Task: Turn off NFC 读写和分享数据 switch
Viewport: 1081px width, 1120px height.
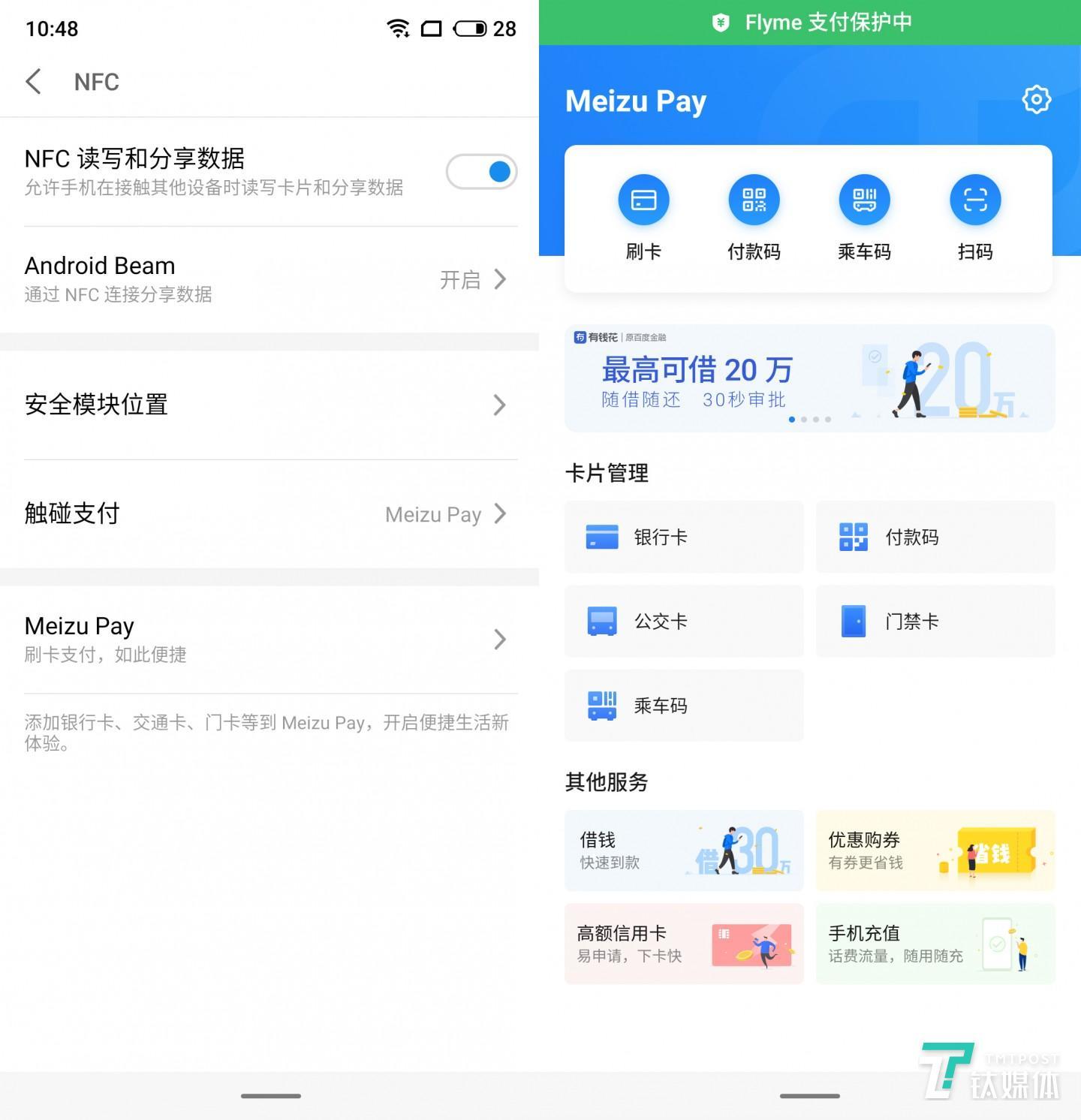Action: pos(481,172)
